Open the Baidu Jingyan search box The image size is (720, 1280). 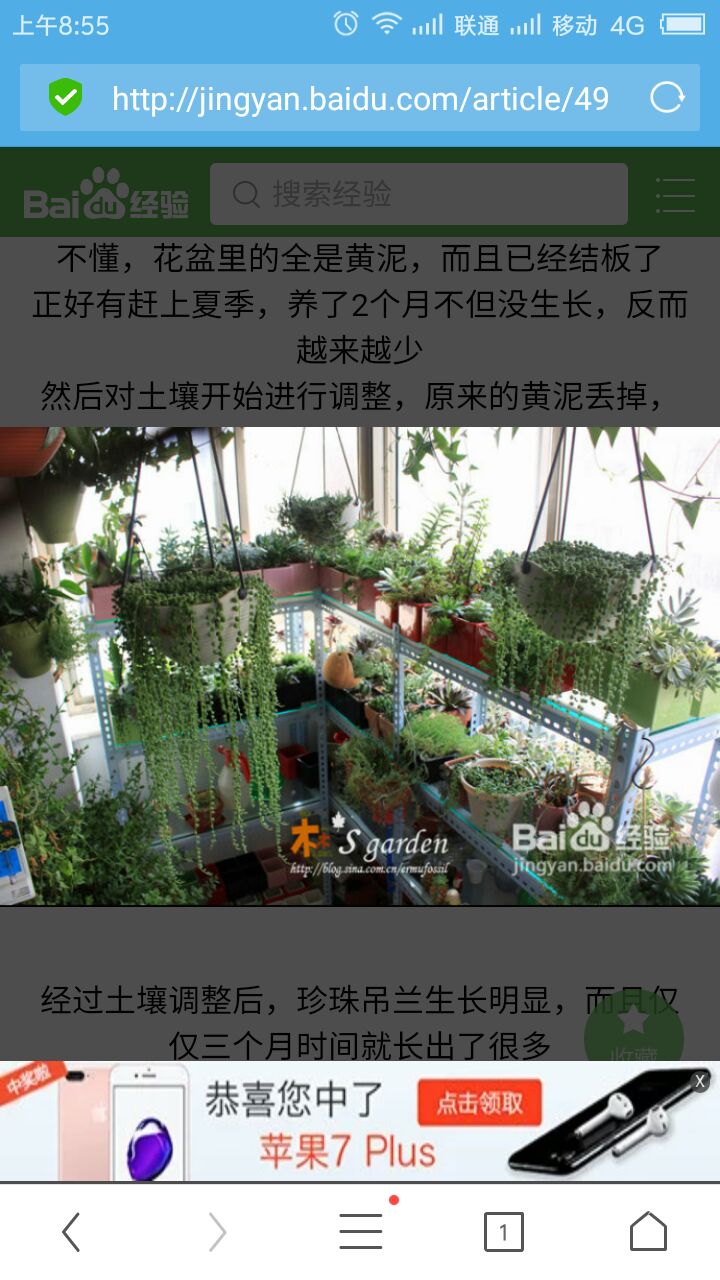418,194
